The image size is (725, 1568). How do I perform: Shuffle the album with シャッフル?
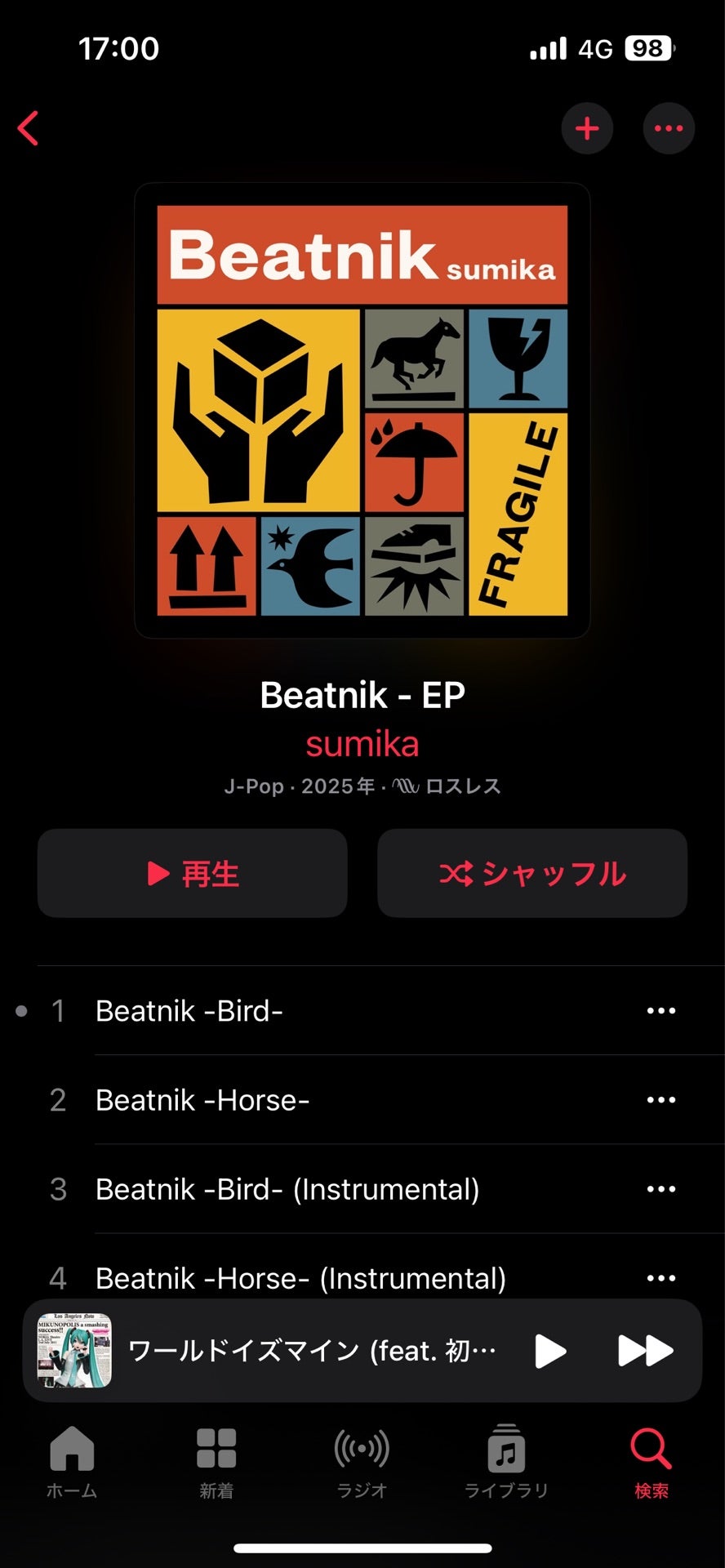[532, 873]
